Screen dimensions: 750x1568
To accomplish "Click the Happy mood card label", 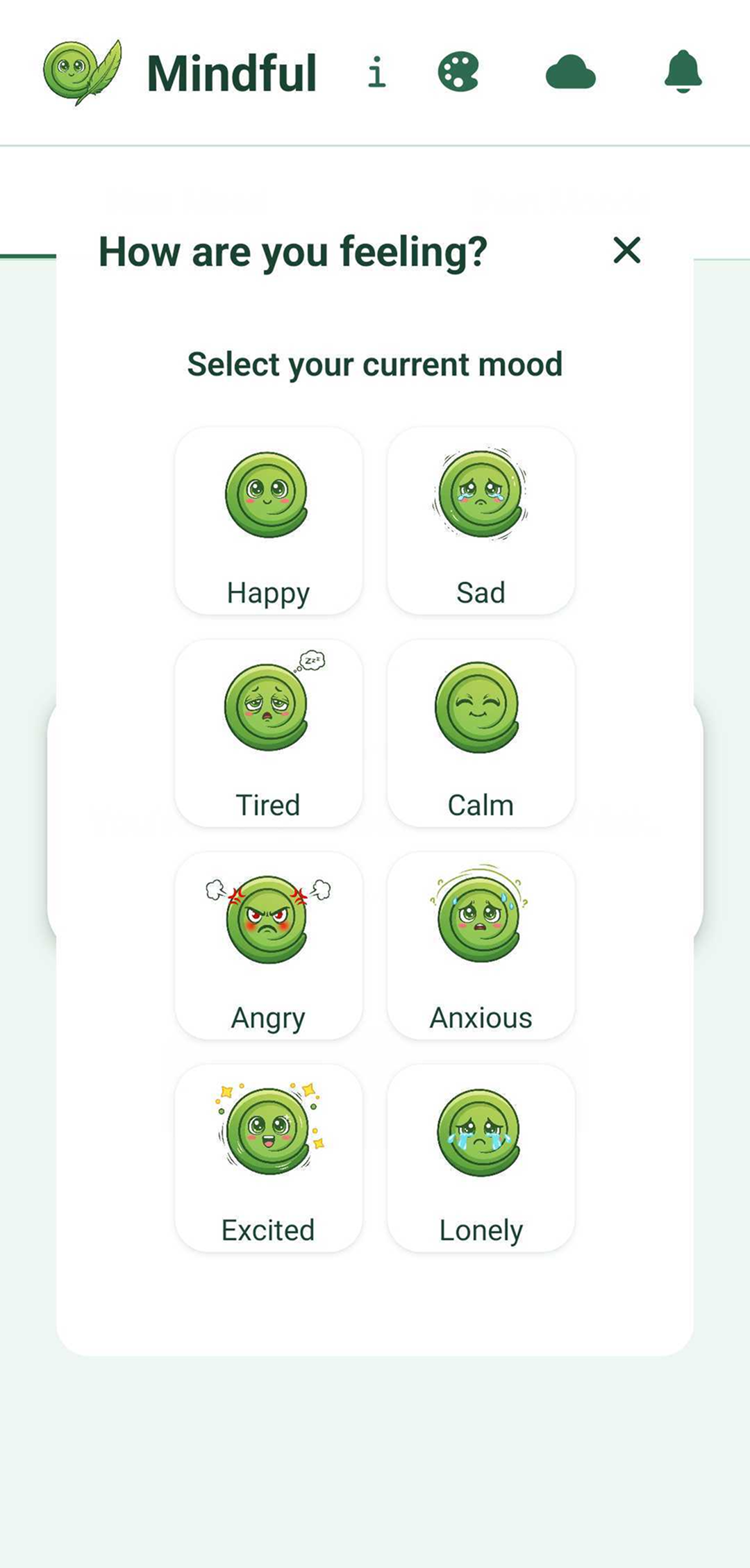I will coord(268,592).
